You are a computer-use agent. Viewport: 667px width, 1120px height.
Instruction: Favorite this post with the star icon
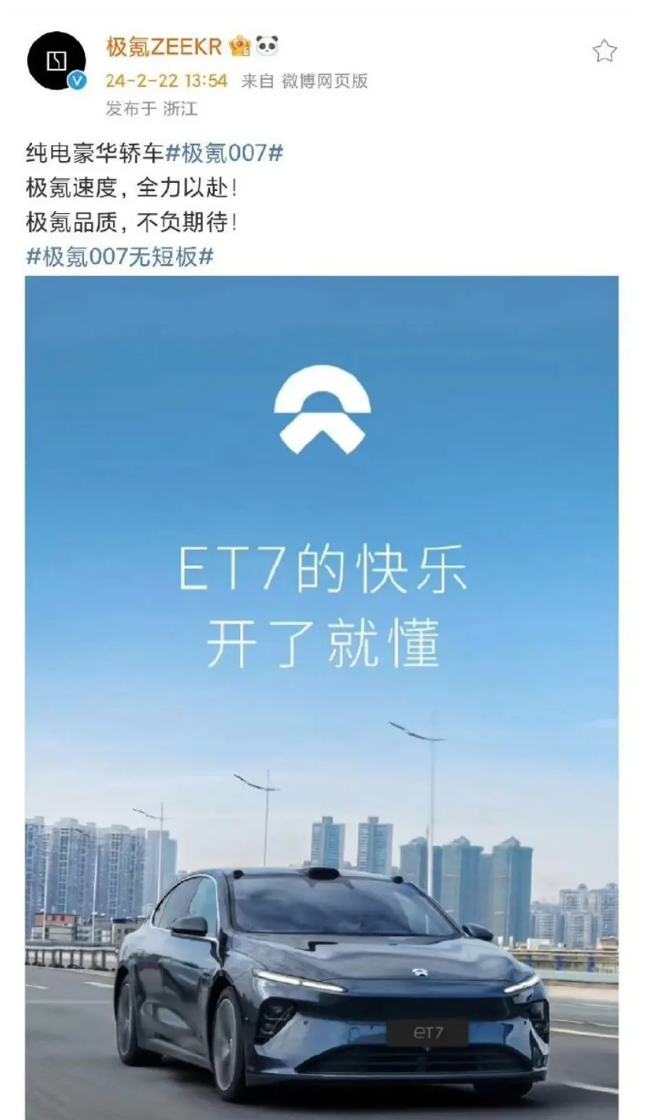click(x=604, y=51)
